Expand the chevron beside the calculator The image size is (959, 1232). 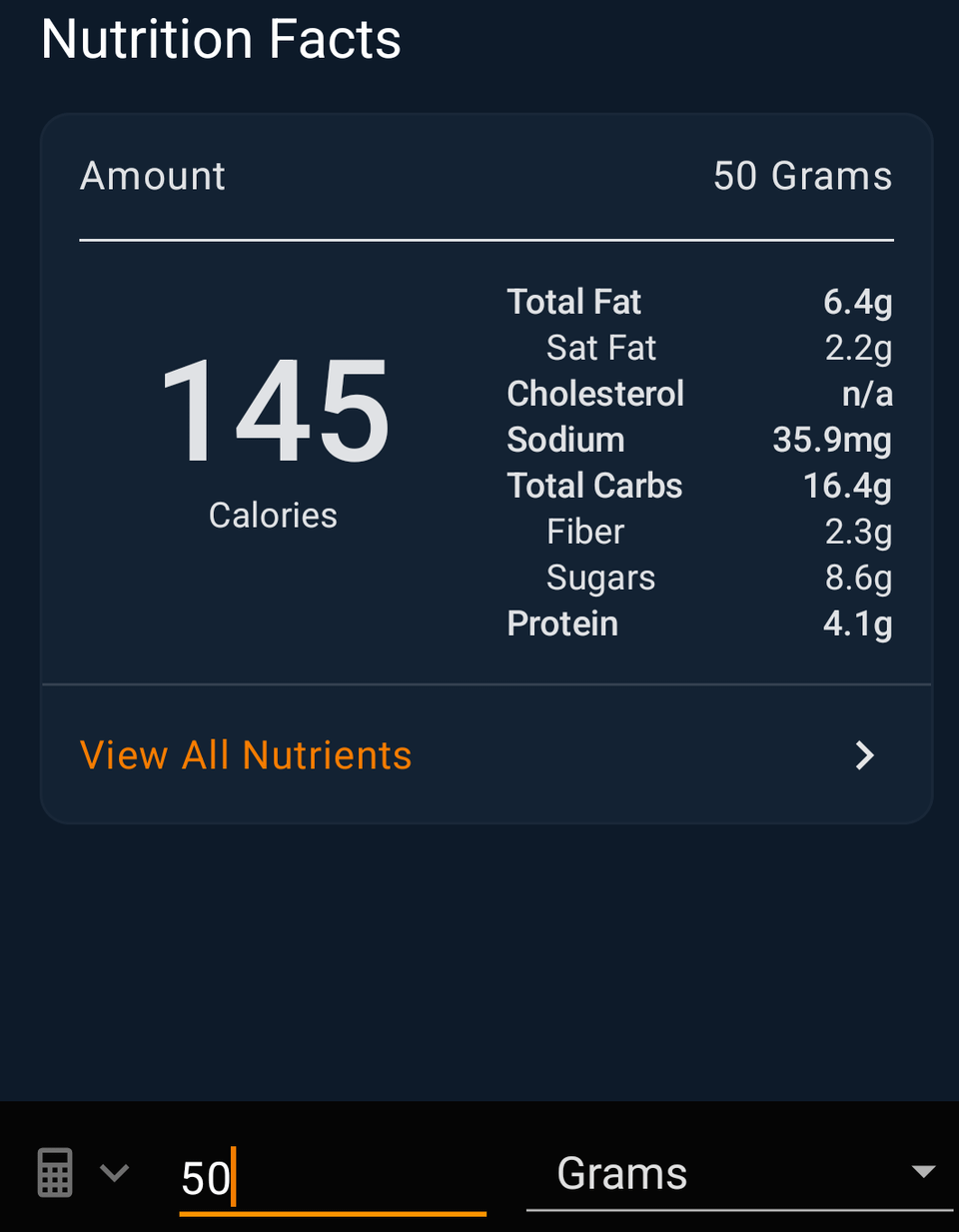click(115, 1173)
